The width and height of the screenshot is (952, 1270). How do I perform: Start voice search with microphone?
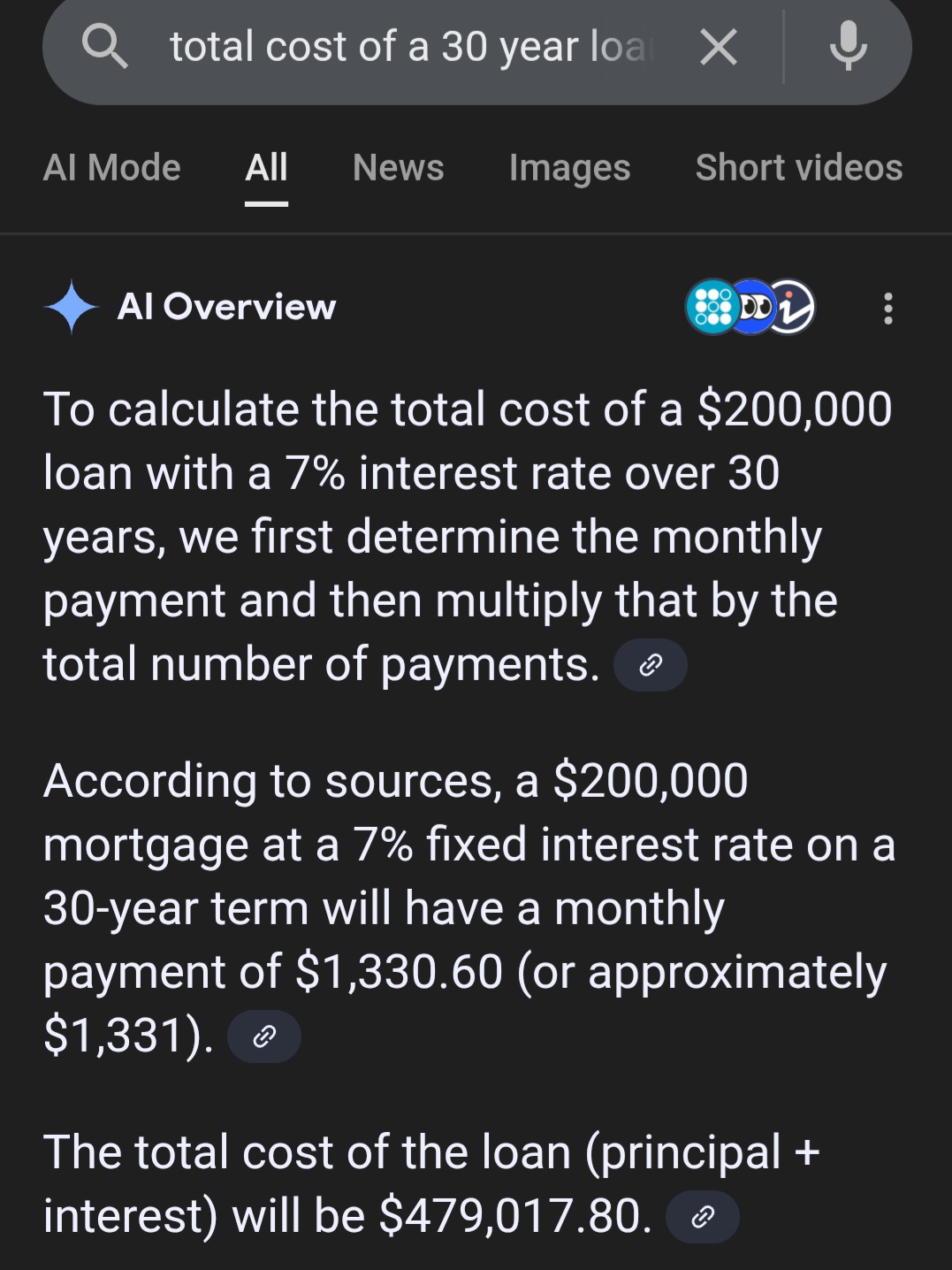tap(848, 47)
